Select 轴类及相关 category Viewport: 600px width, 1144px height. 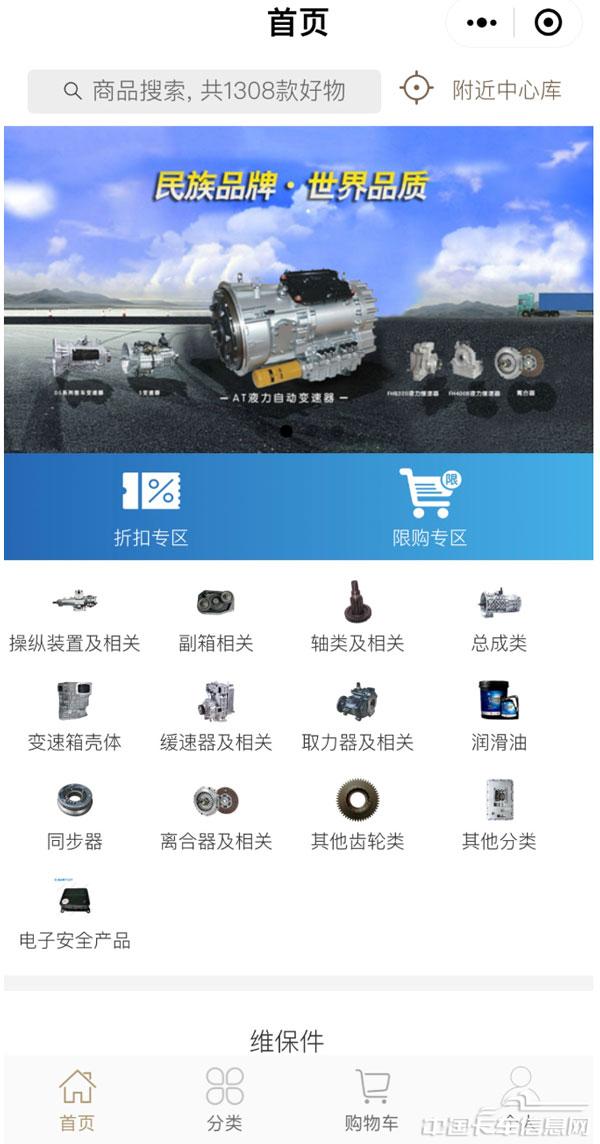click(x=357, y=620)
